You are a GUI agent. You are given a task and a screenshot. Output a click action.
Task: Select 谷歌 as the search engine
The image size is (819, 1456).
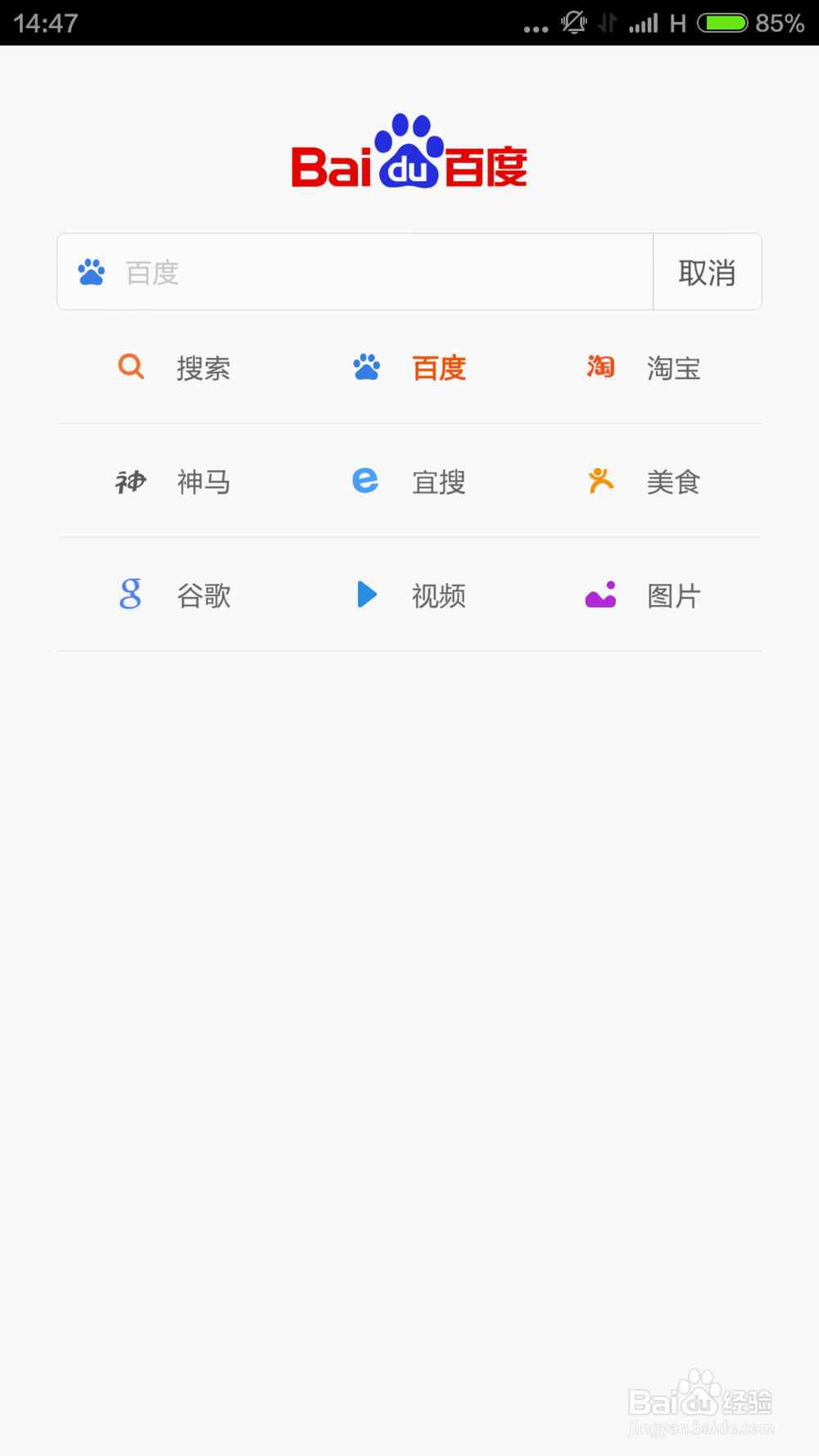click(x=174, y=595)
